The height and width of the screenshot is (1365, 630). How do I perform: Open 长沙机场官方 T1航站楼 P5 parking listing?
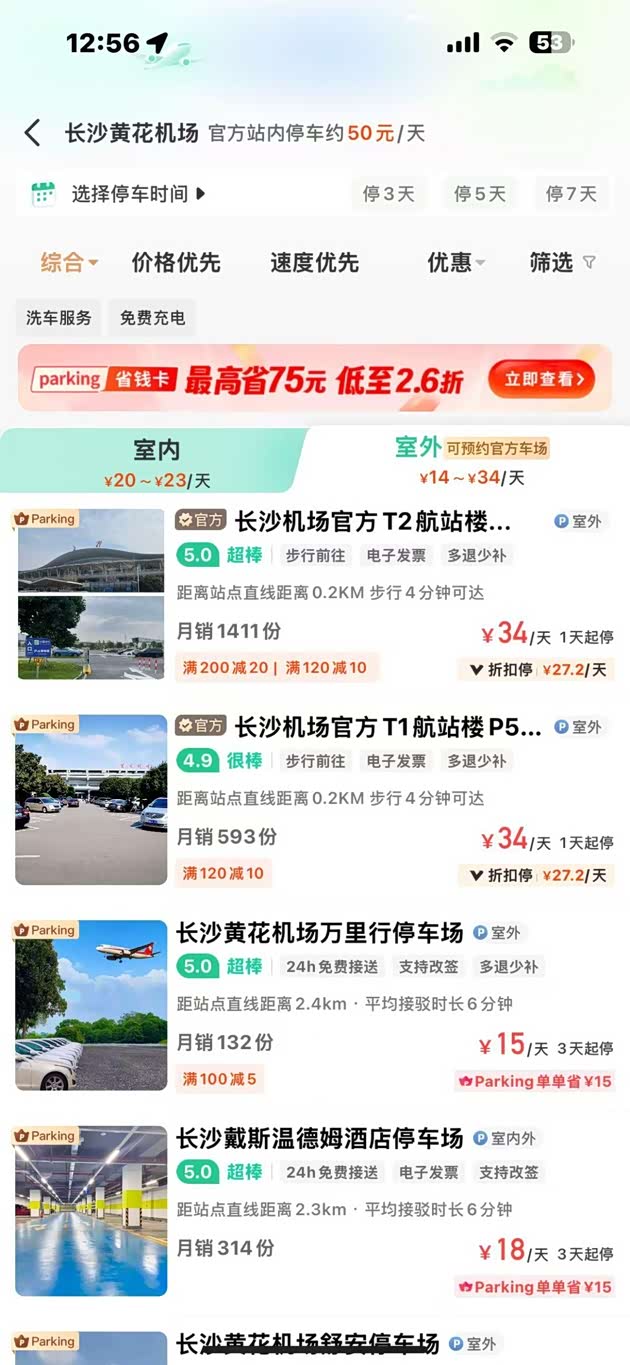click(388, 727)
